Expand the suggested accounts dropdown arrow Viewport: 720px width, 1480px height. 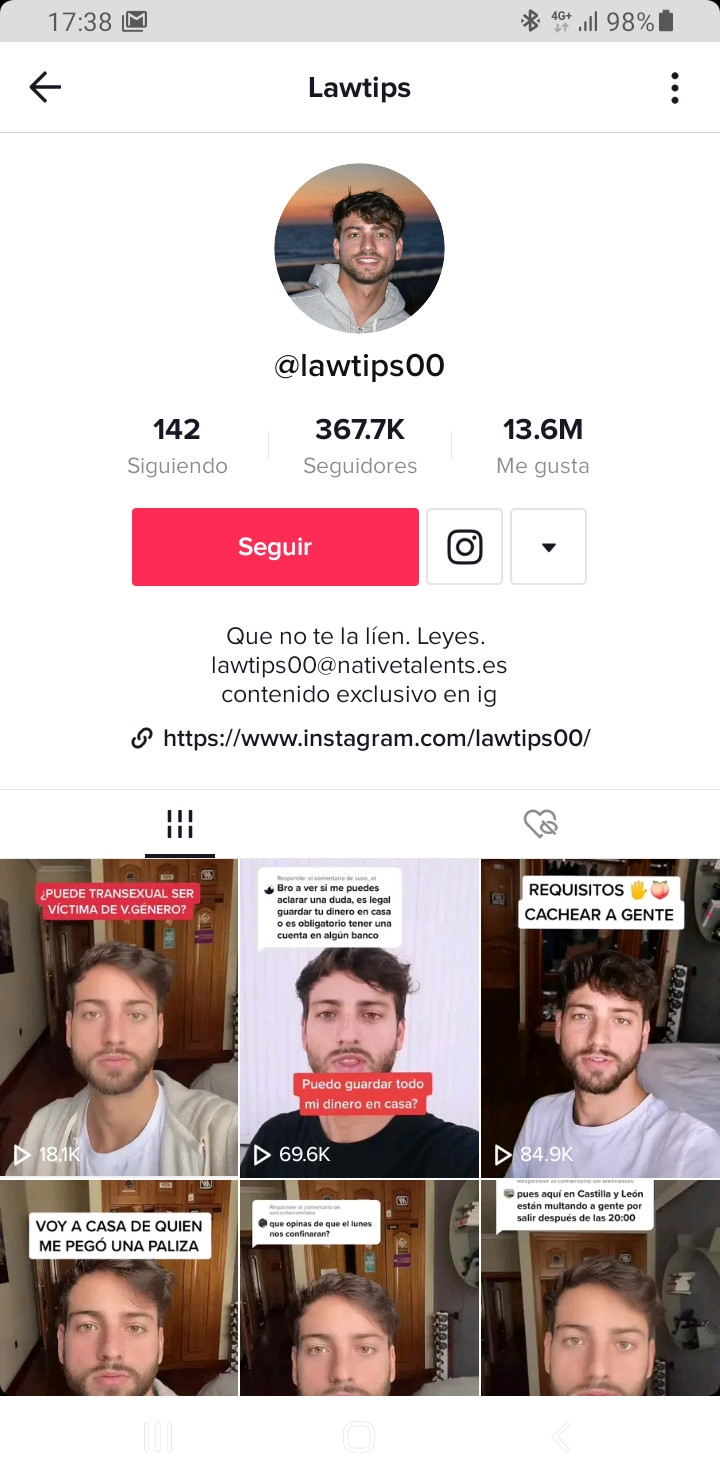tap(548, 547)
